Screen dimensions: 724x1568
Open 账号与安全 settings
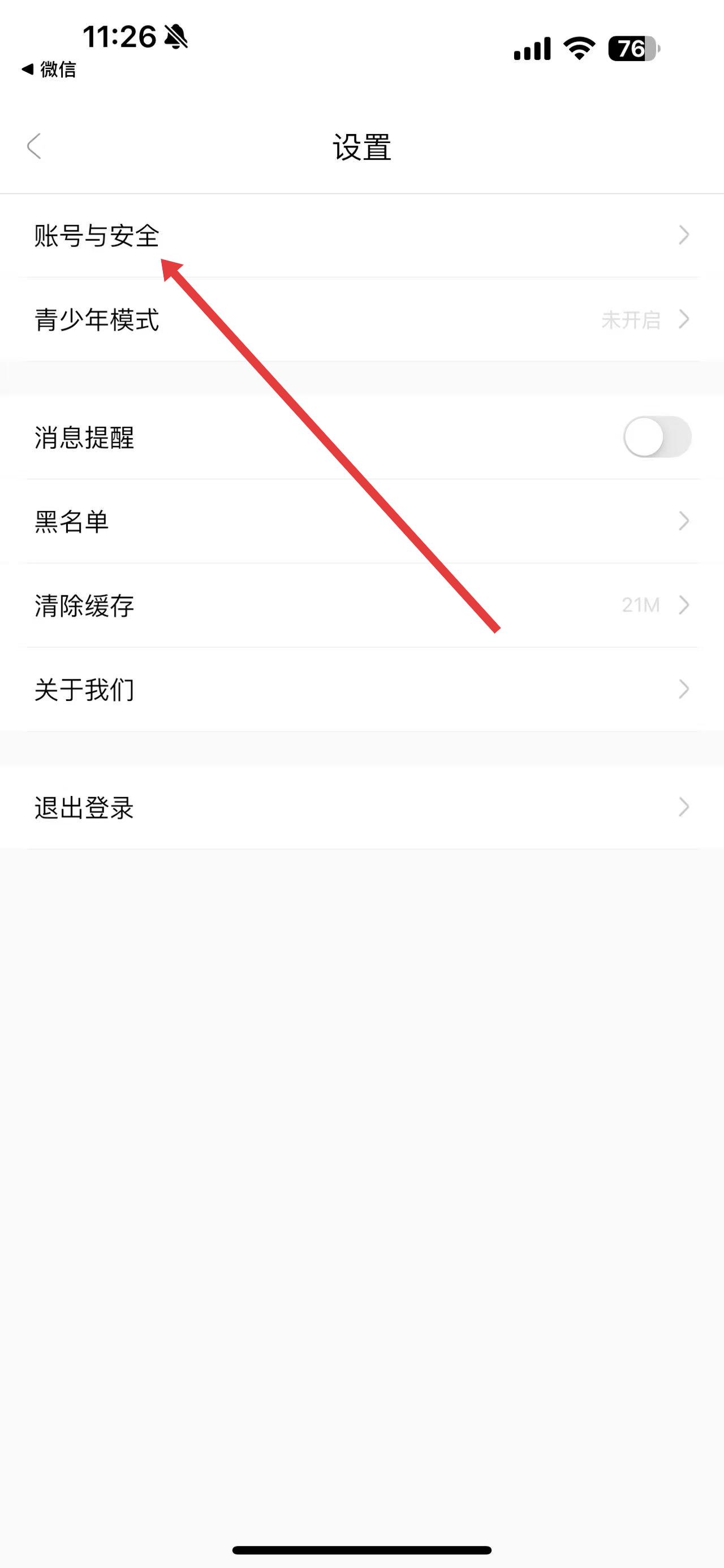(x=97, y=236)
